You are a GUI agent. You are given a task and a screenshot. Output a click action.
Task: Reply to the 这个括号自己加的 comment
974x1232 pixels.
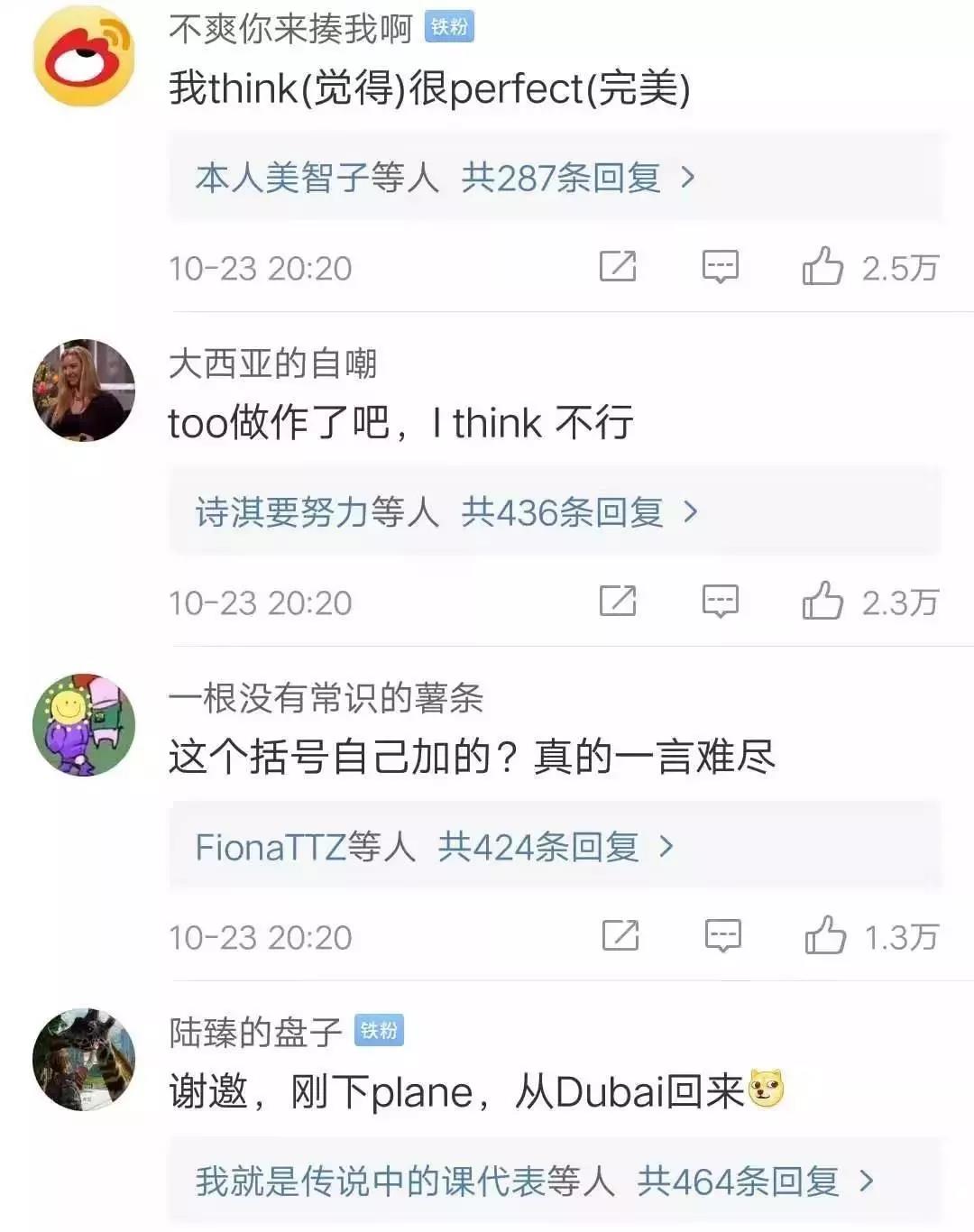(x=722, y=935)
